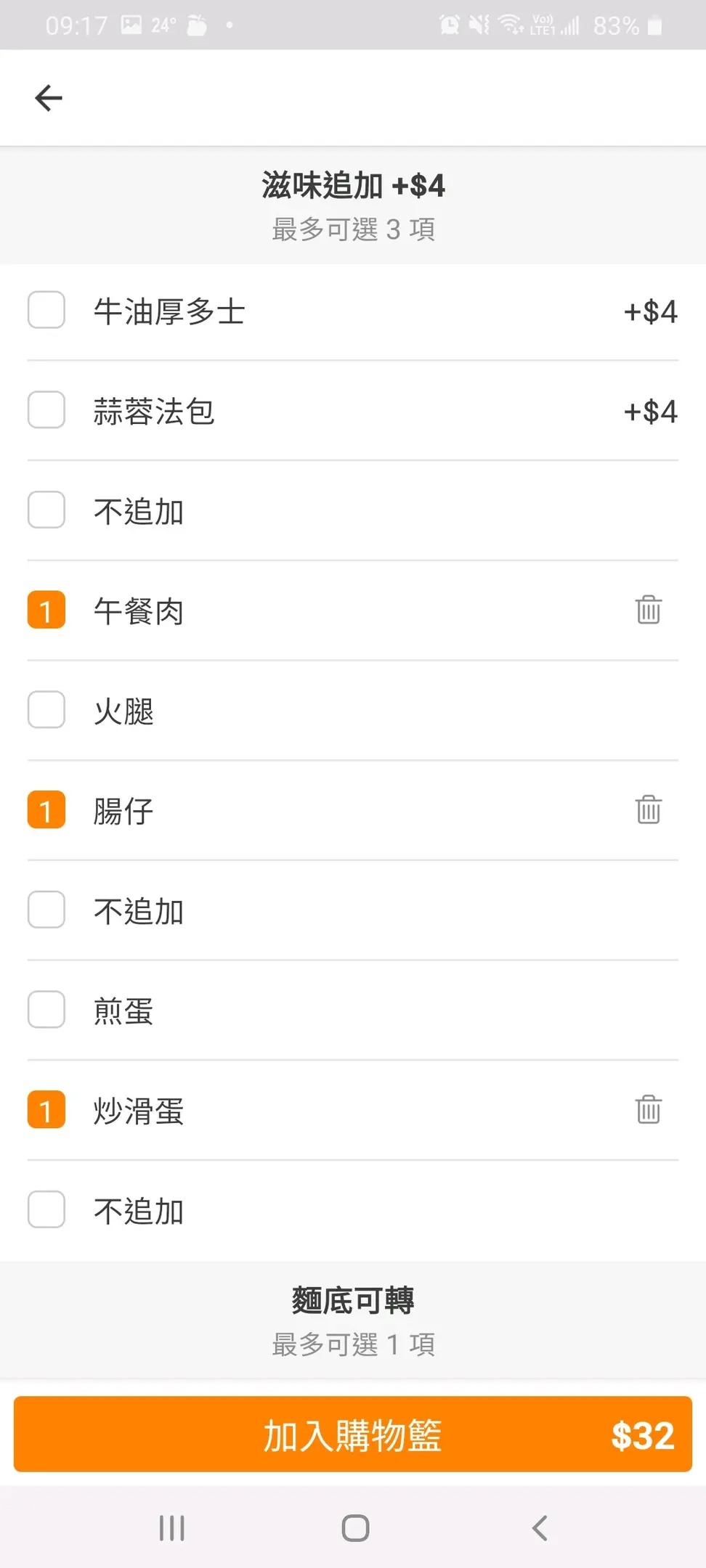Tap 加入購物籃 to add to cart
Screen dimensions: 706x1568
353,1434
